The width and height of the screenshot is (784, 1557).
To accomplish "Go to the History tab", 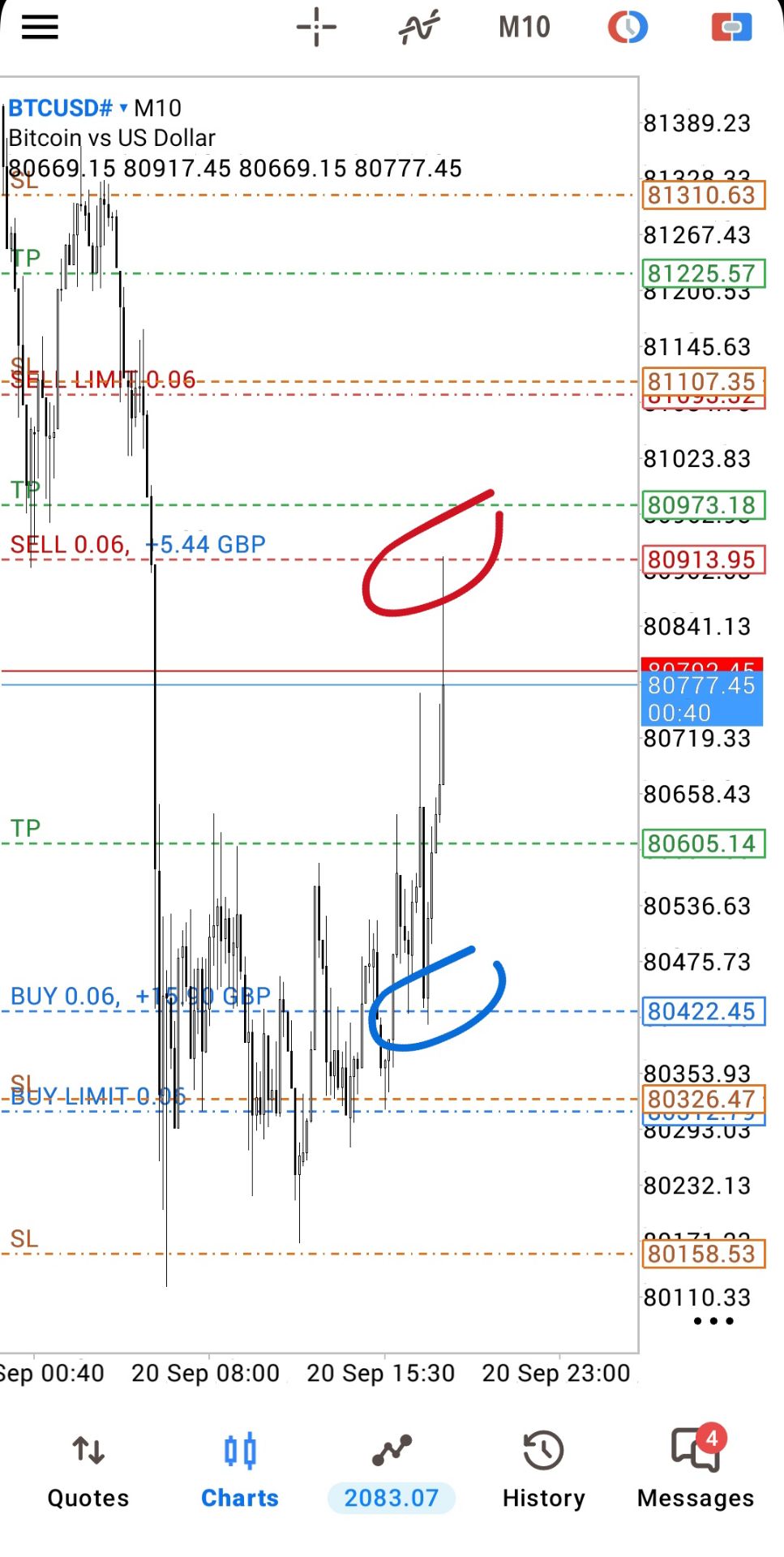I will pos(543,1472).
